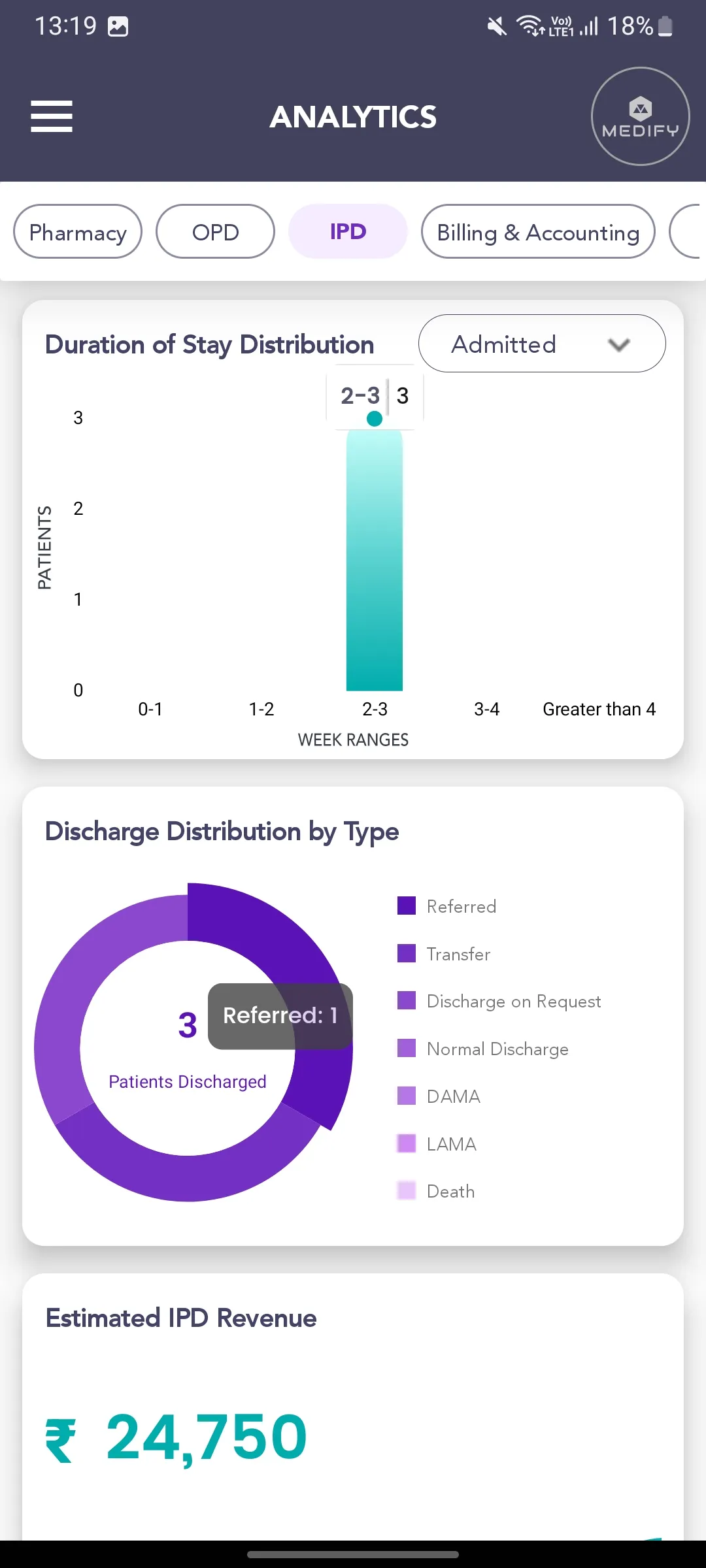Click the DAMA legend color square
The width and height of the screenshot is (706, 1568).
405,1096
